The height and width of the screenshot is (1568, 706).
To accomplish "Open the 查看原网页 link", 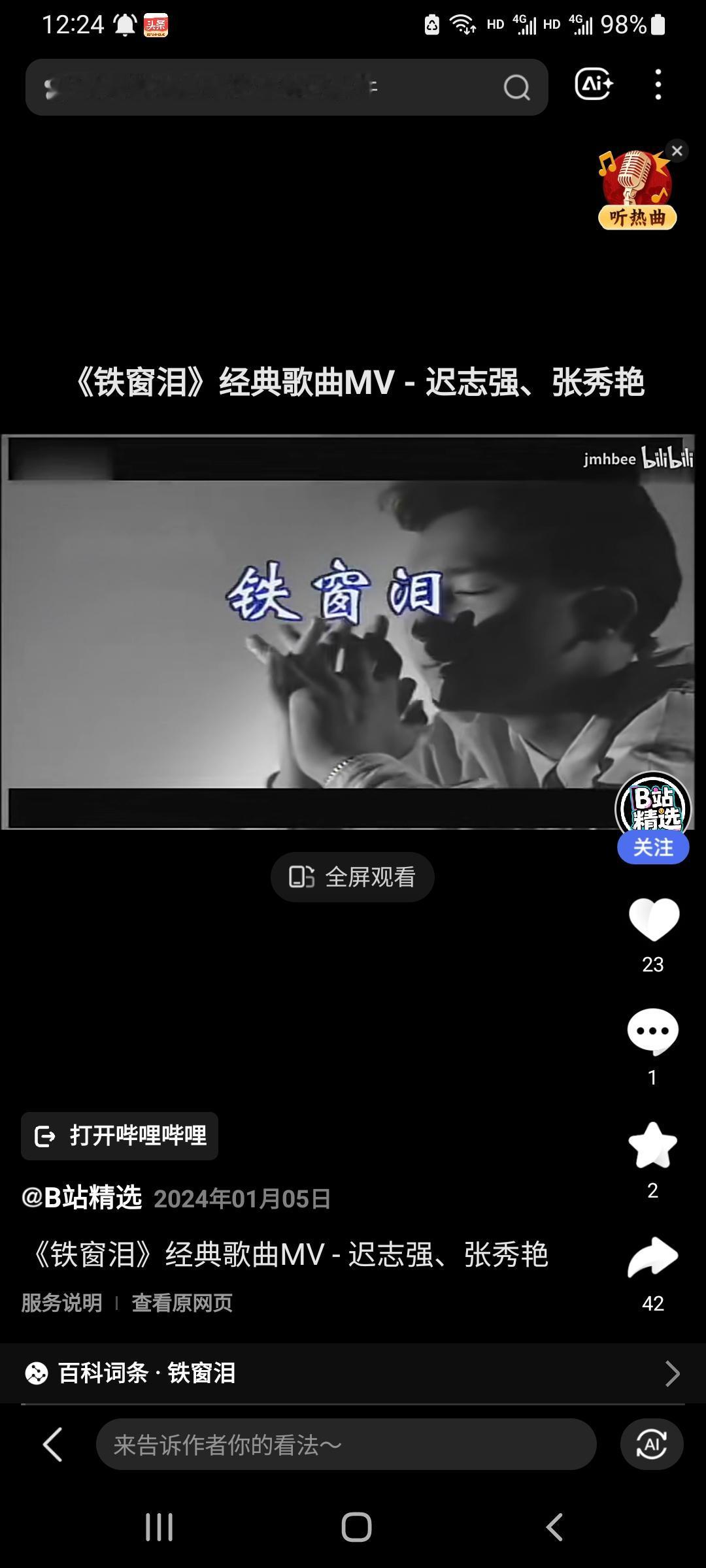I will 182,1303.
